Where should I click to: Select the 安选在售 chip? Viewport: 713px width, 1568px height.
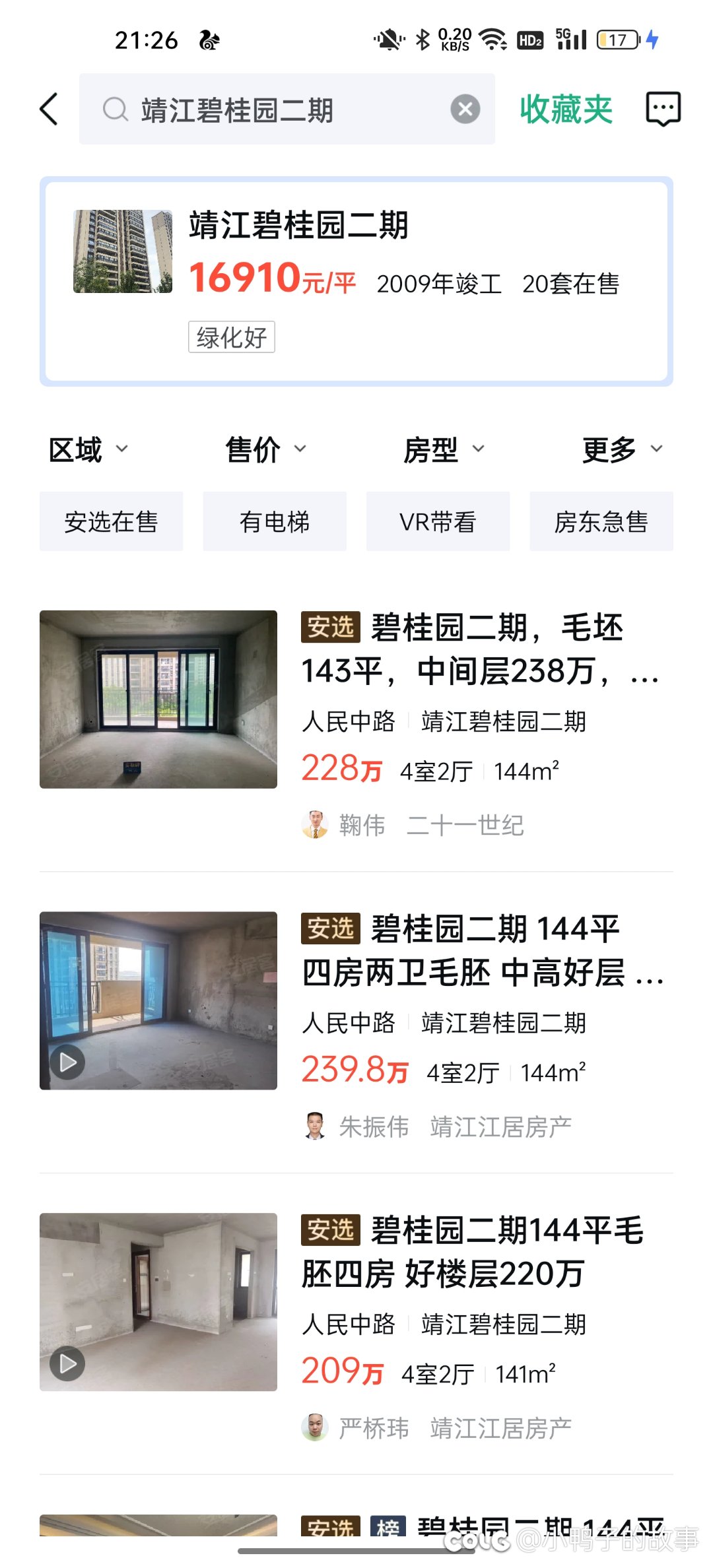[111, 521]
